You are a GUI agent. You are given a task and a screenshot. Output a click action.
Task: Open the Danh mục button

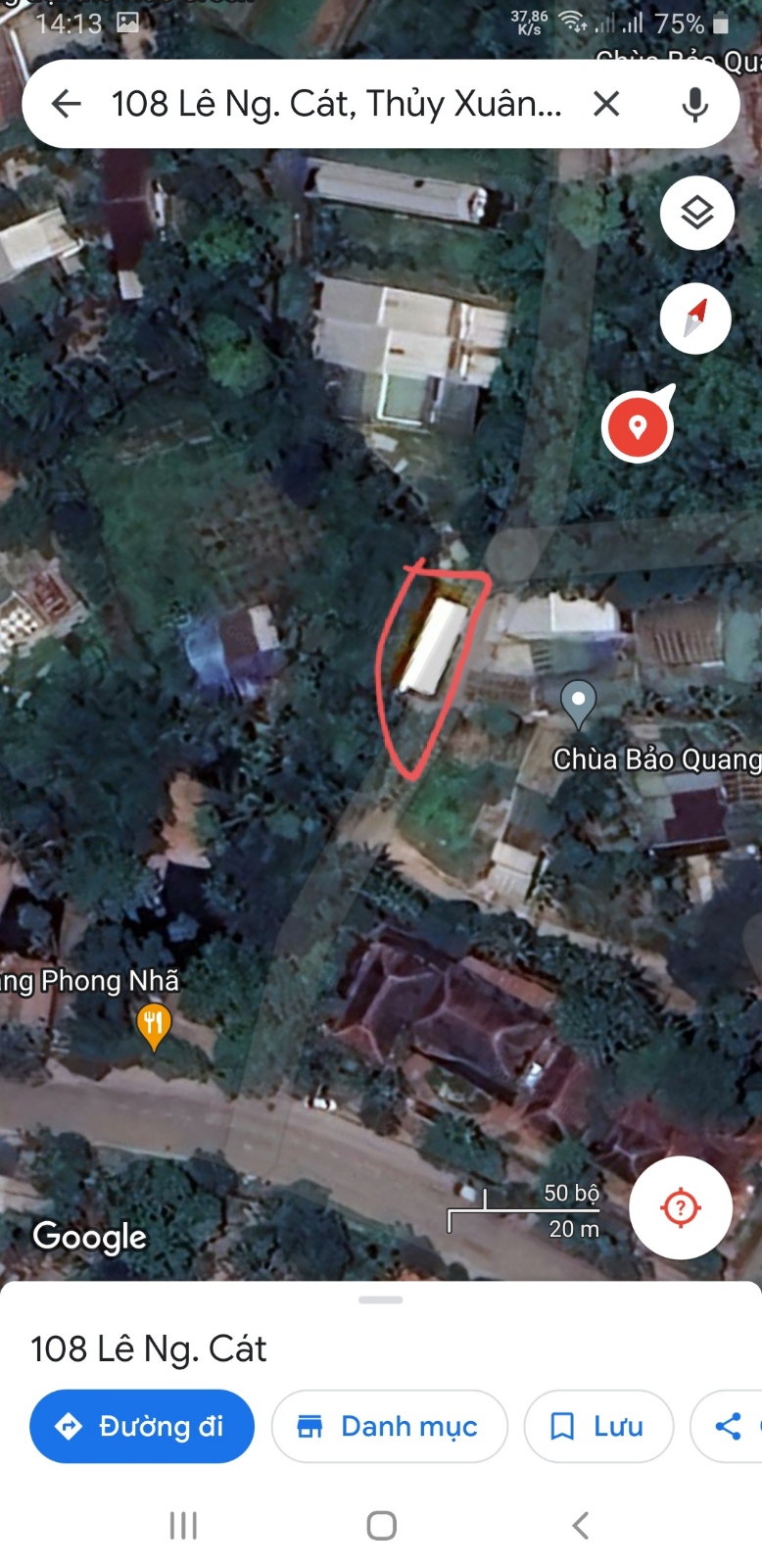(390, 1426)
